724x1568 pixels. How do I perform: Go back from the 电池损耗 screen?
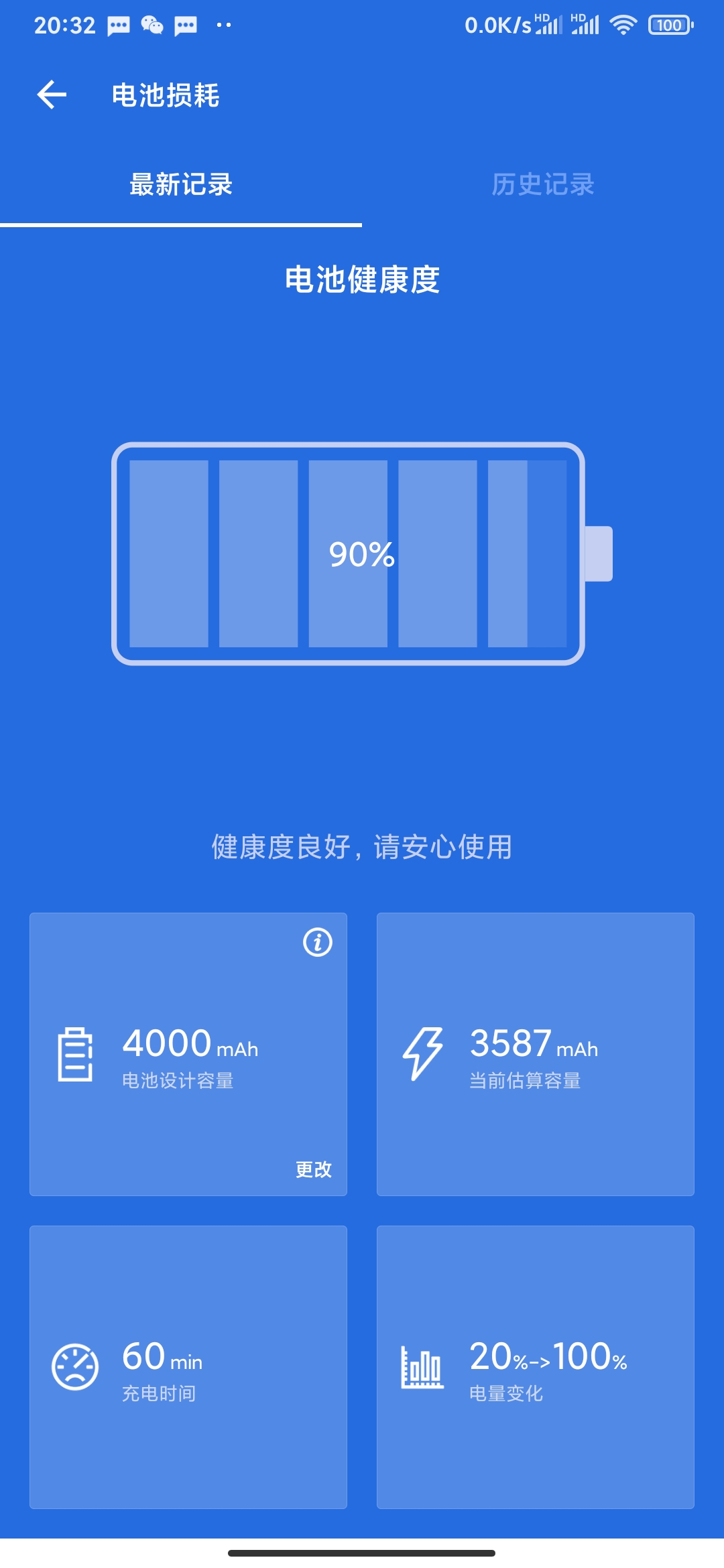coord(52,94)
